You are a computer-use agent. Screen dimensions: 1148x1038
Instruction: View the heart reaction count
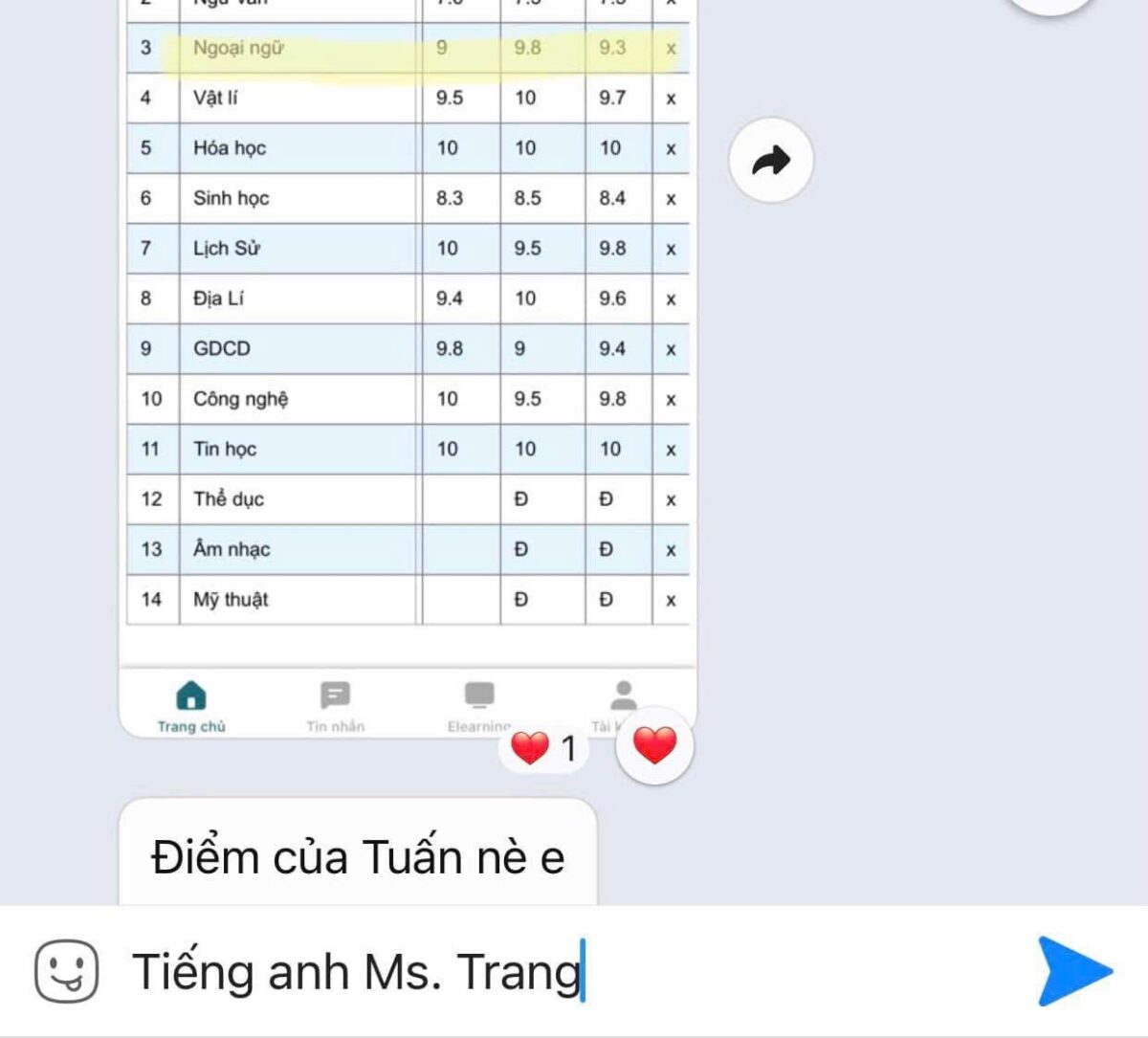(543, 748)
